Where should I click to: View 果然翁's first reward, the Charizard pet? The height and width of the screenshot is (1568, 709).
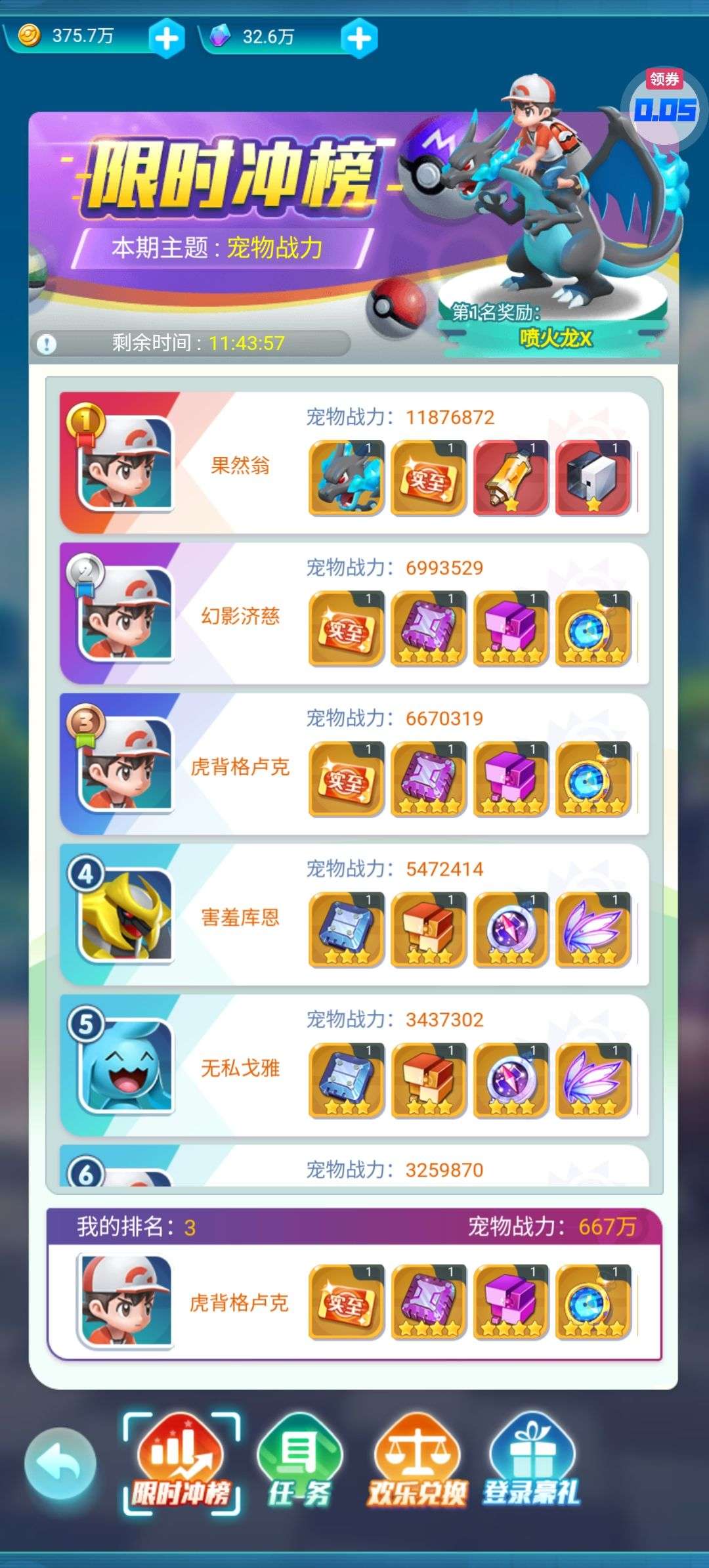pyautogui.click(x=346, y=477)
